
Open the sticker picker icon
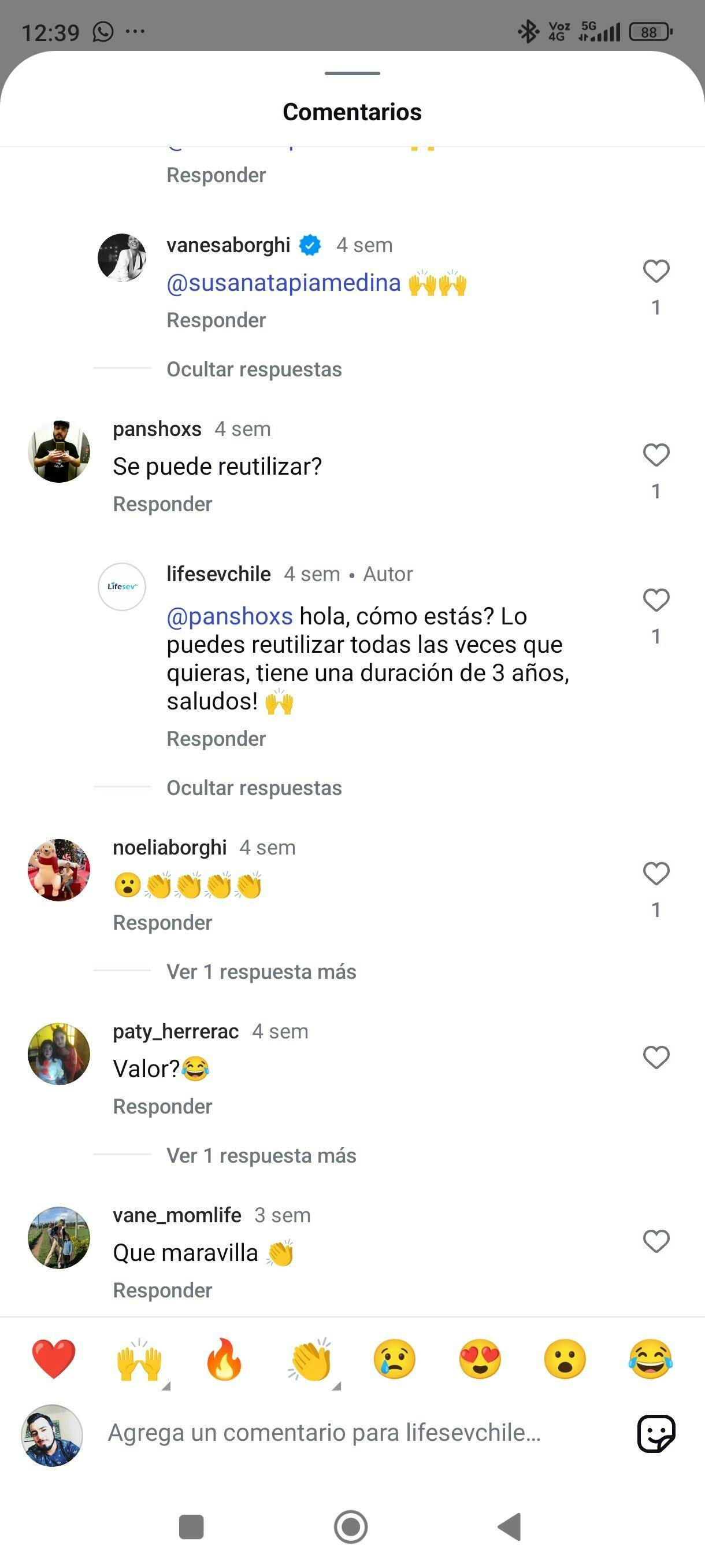[656, 1433]
